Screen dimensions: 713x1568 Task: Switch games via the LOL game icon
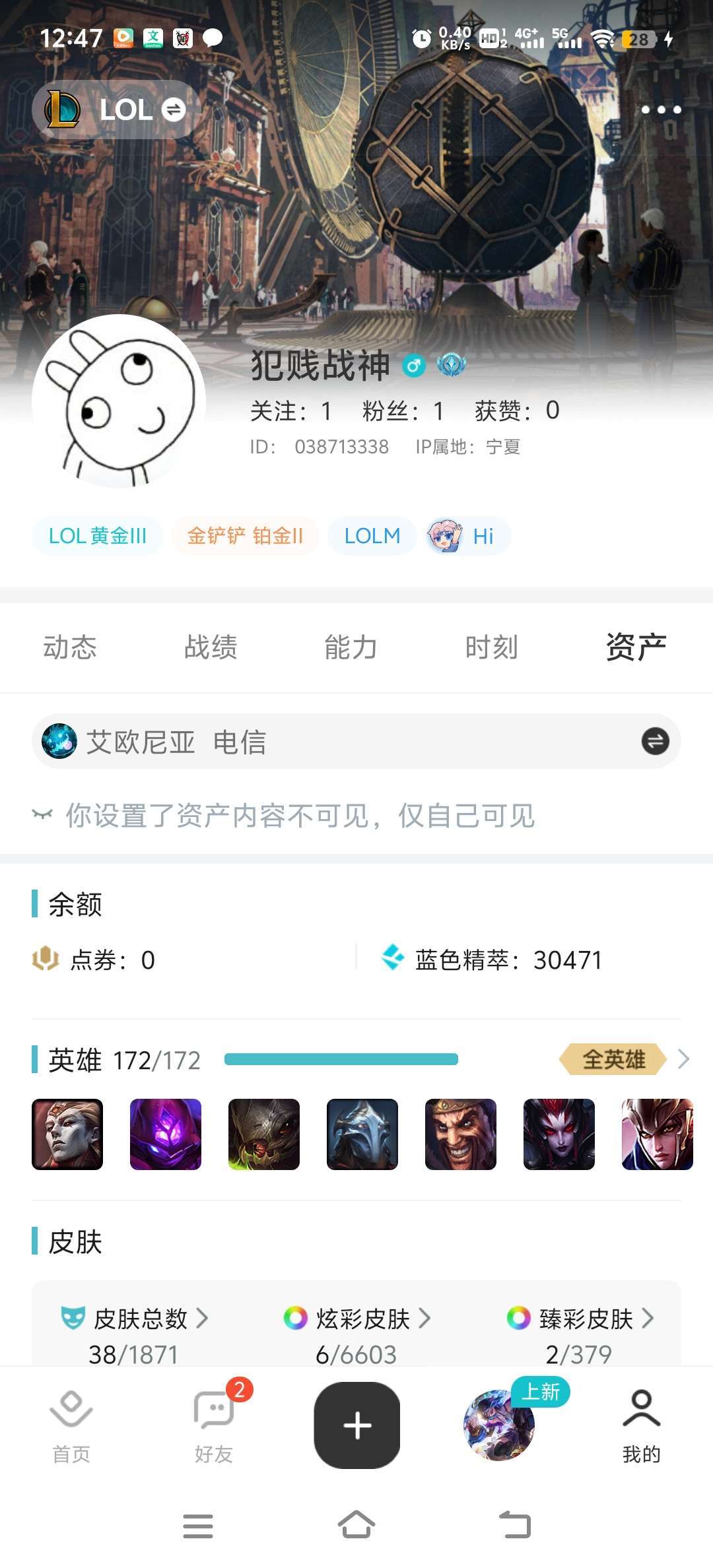[63, 109]
